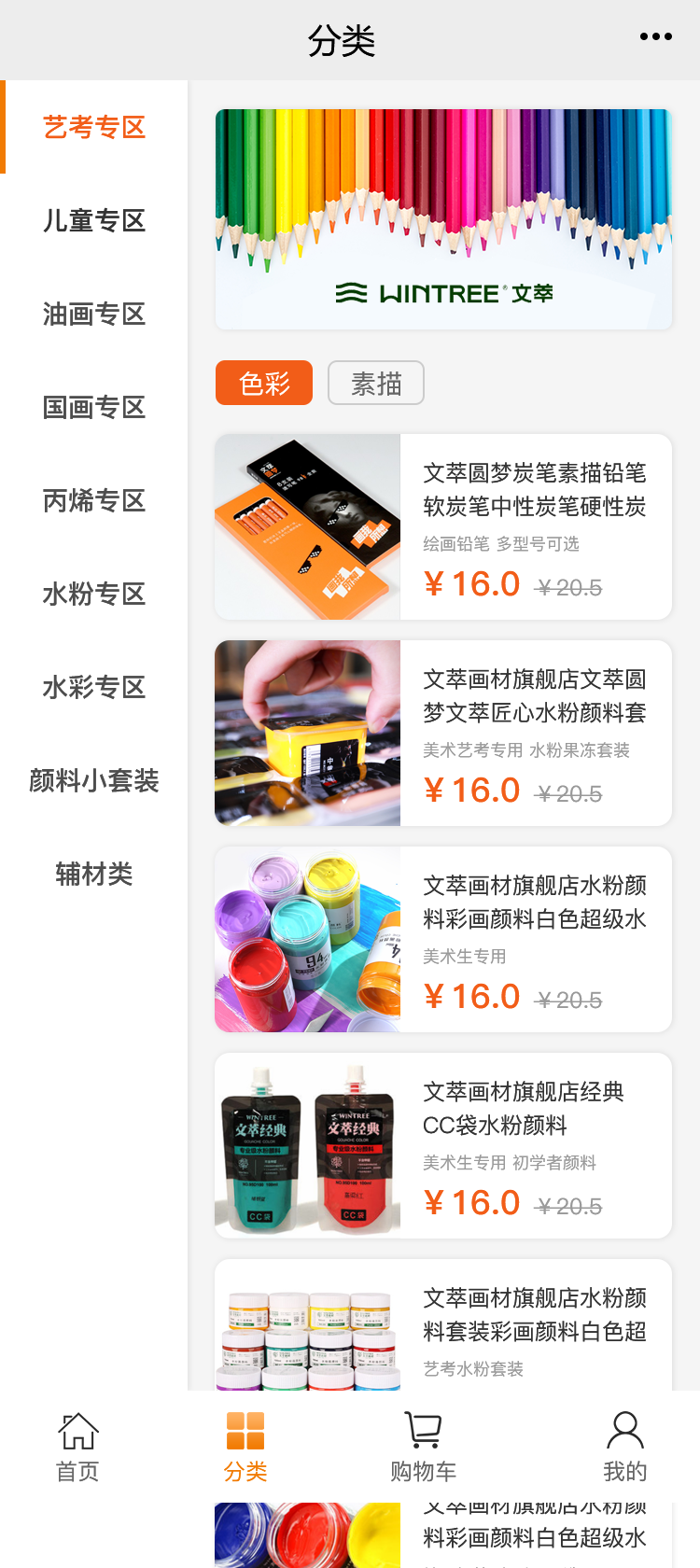This screenshot has height=1568, width=700.
Task: Open 颜料小套装 product category
Action: (x=93, y=780)
